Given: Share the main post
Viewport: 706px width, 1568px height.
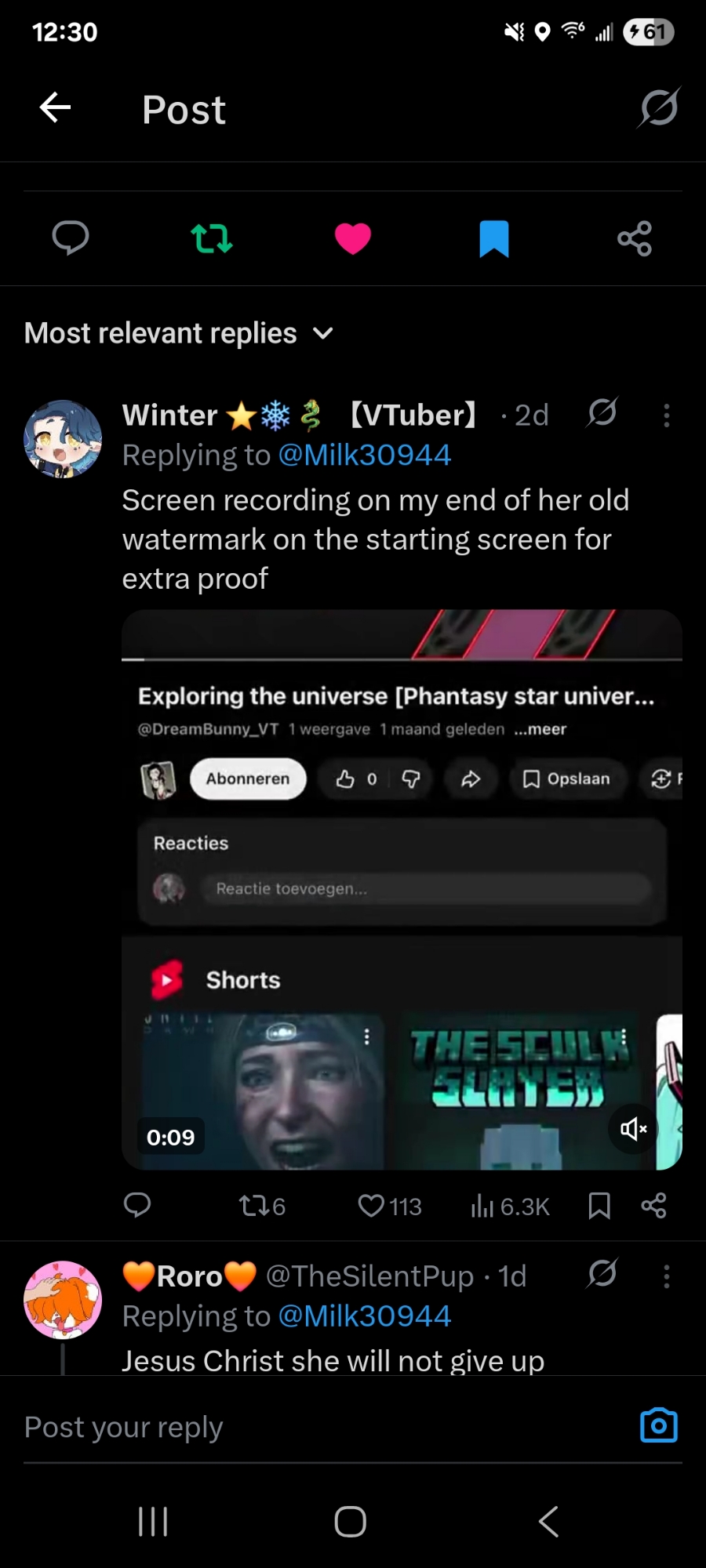Looking at the screenshot, I should pyautogui.click(x=635, y=238).
